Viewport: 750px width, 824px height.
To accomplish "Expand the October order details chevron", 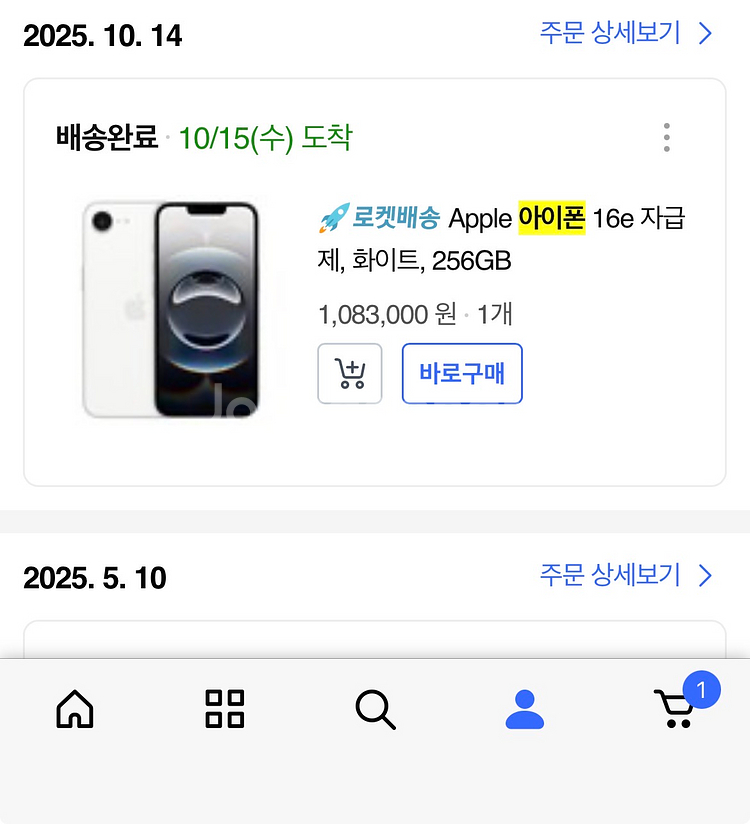I will (706, 34).
